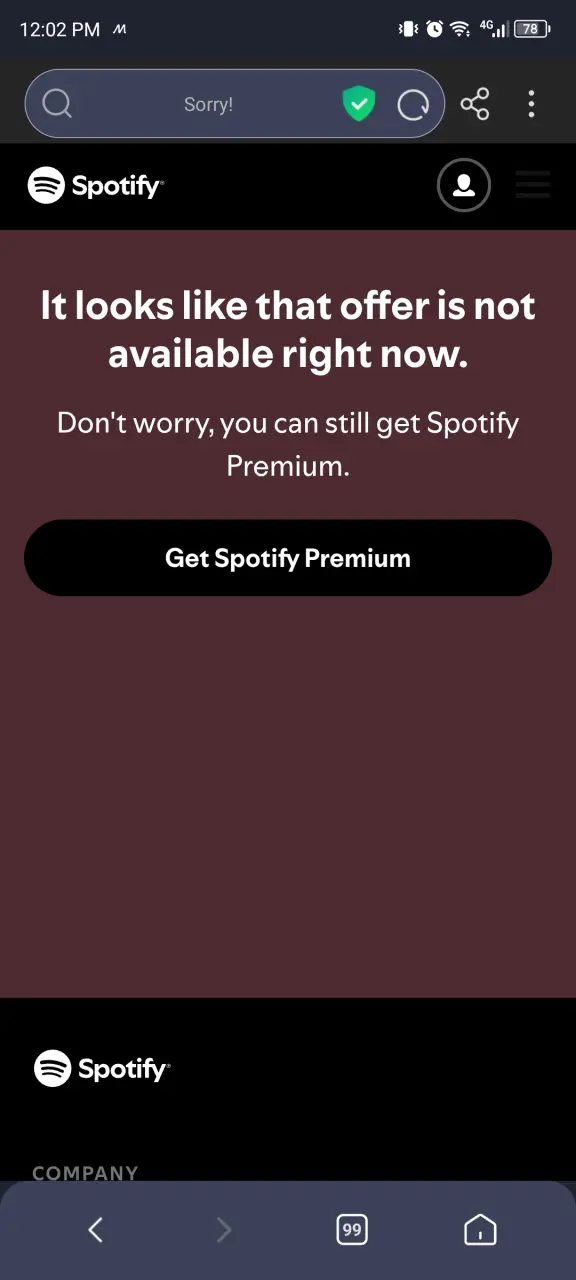Screen dimensions: 576x1280
Task: Share this page via the share icon
Action: coord(475,103)
